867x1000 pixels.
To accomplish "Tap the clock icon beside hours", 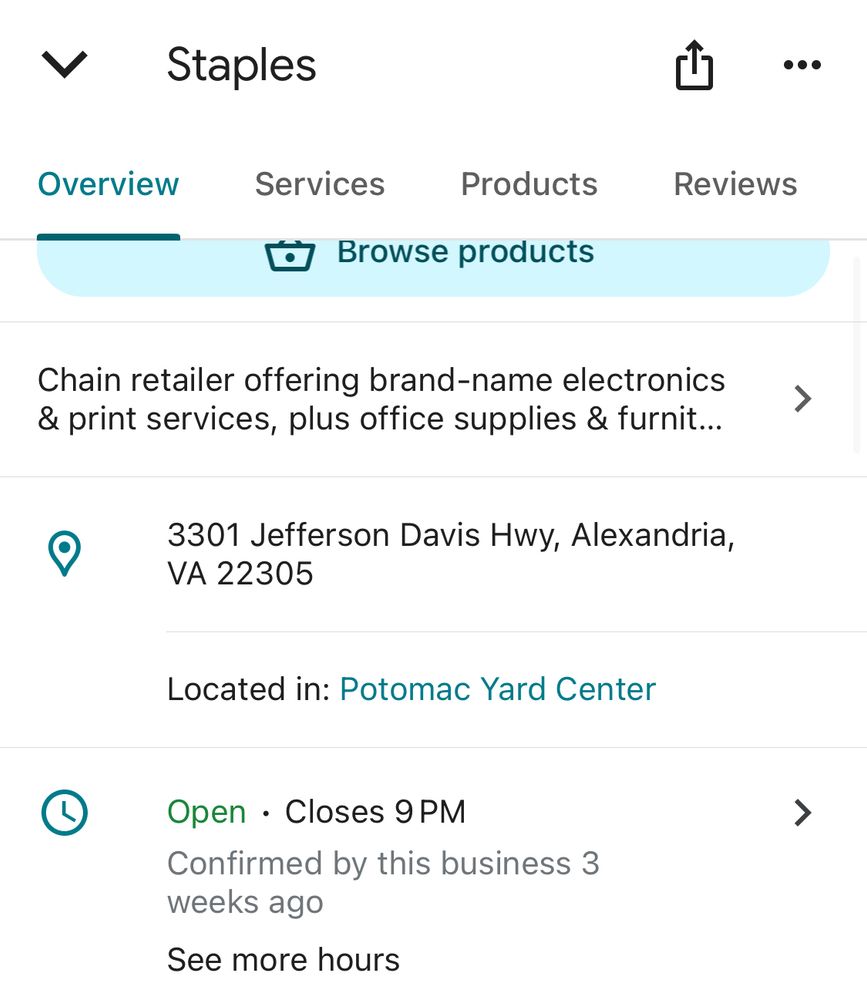I will tap(63, 812).
